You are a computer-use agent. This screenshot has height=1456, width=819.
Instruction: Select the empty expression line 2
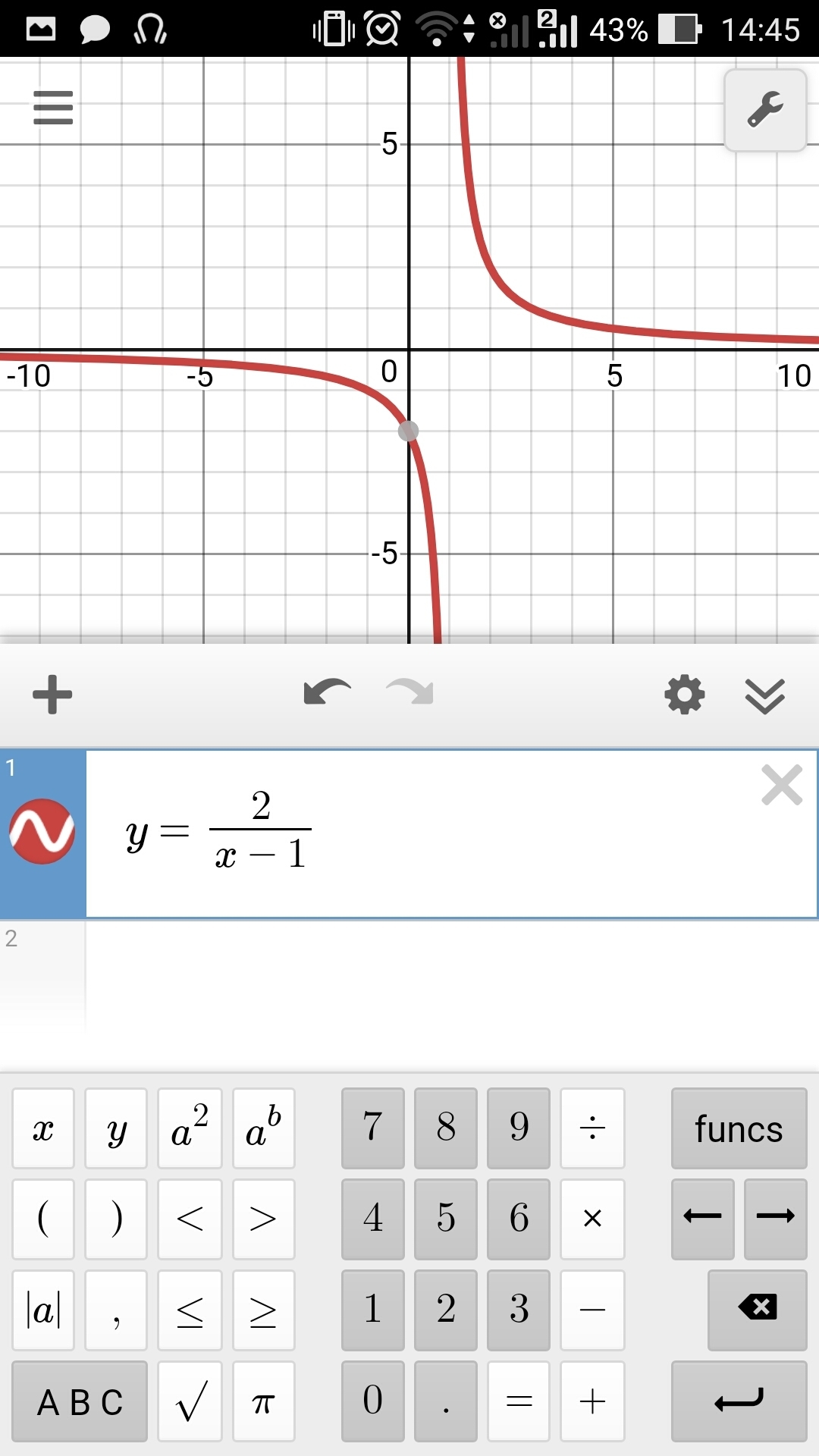coord(447,978)
